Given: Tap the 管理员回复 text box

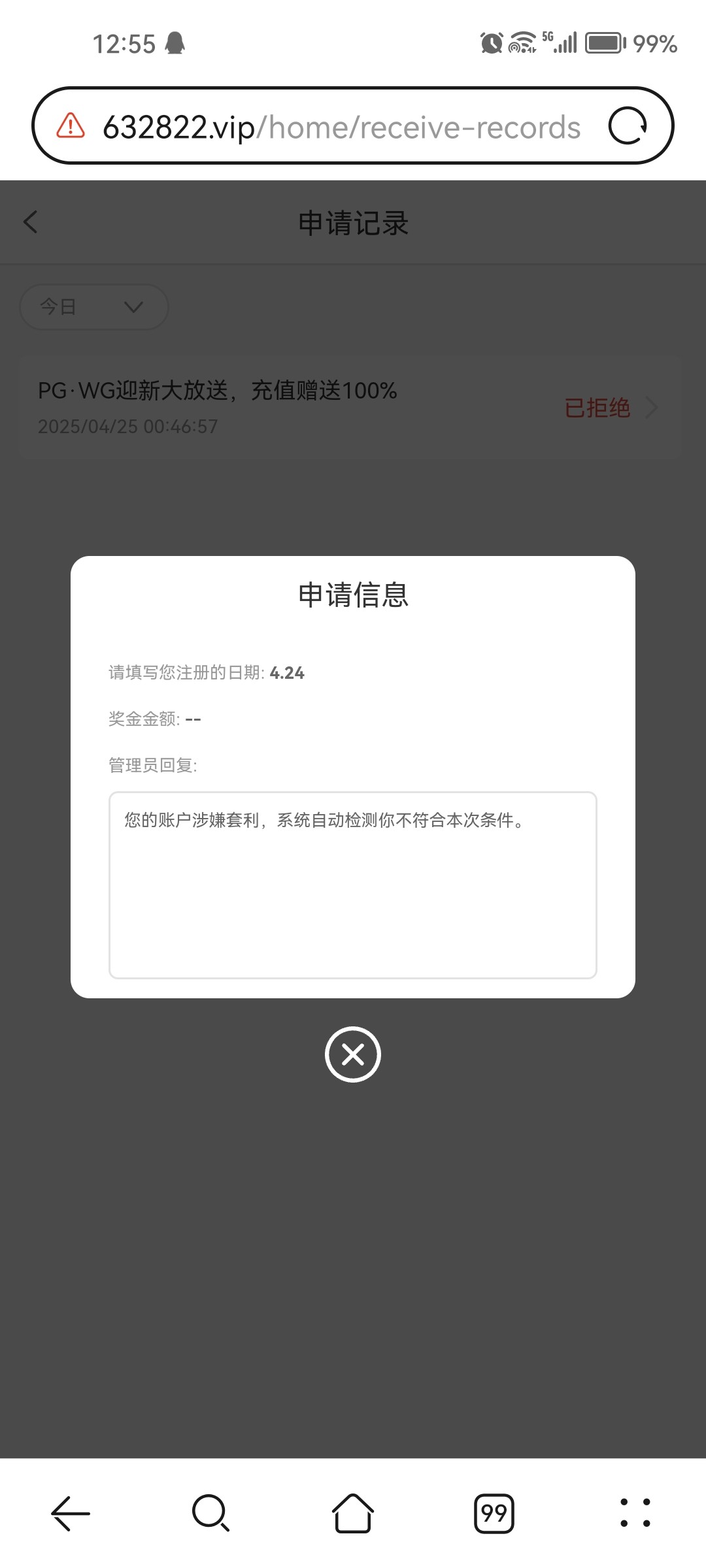Looking at the screenshot, I should pos(353,885).
